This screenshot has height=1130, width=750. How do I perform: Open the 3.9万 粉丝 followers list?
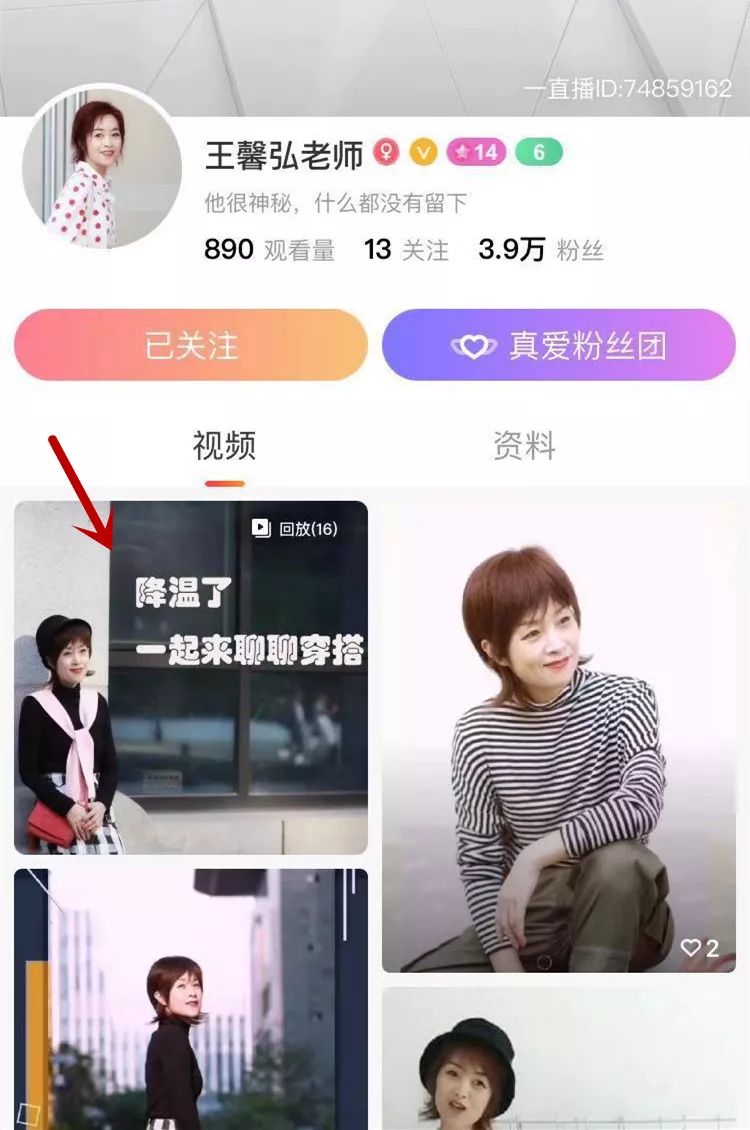tap(540, 250)
